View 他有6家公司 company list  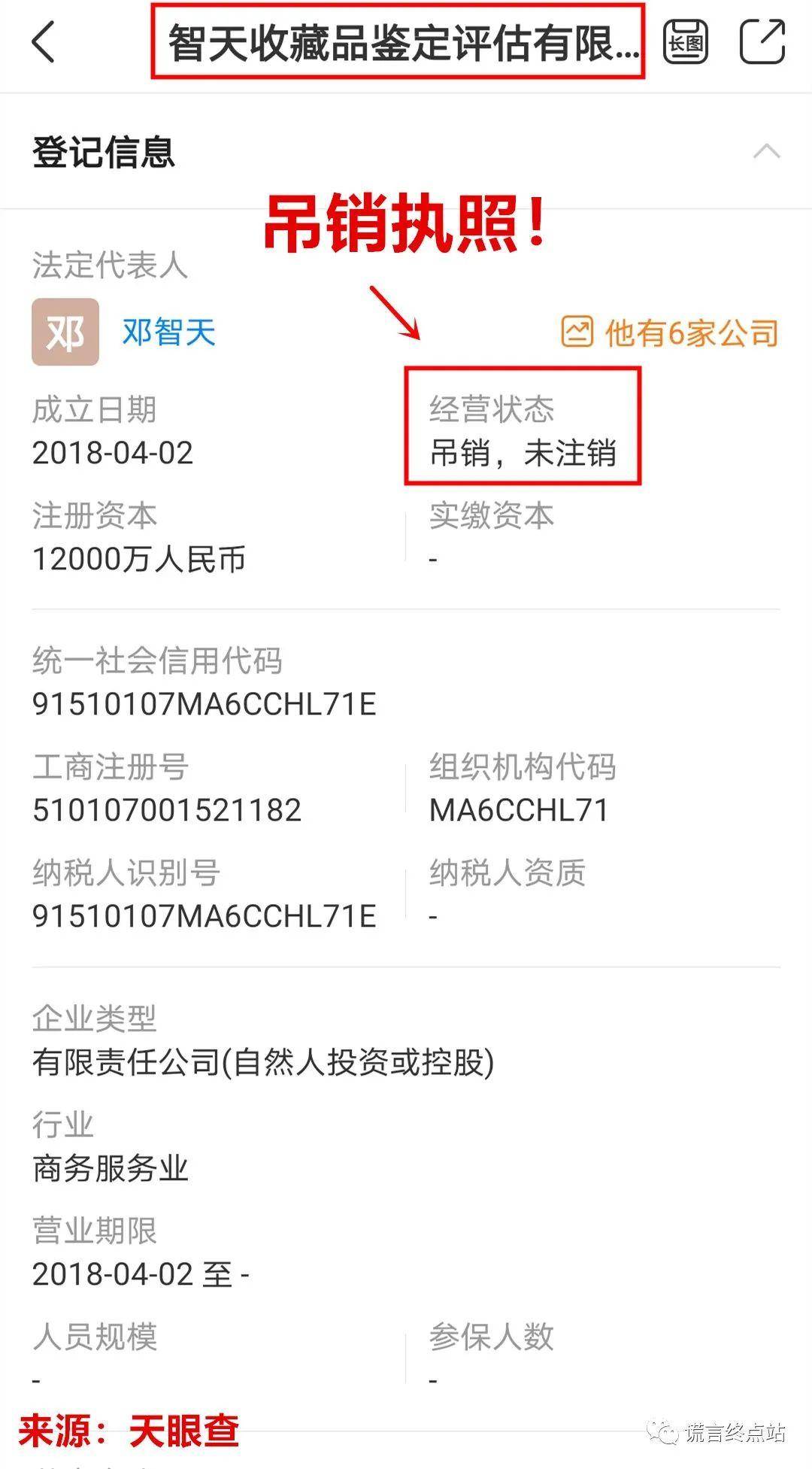(670, 332)
